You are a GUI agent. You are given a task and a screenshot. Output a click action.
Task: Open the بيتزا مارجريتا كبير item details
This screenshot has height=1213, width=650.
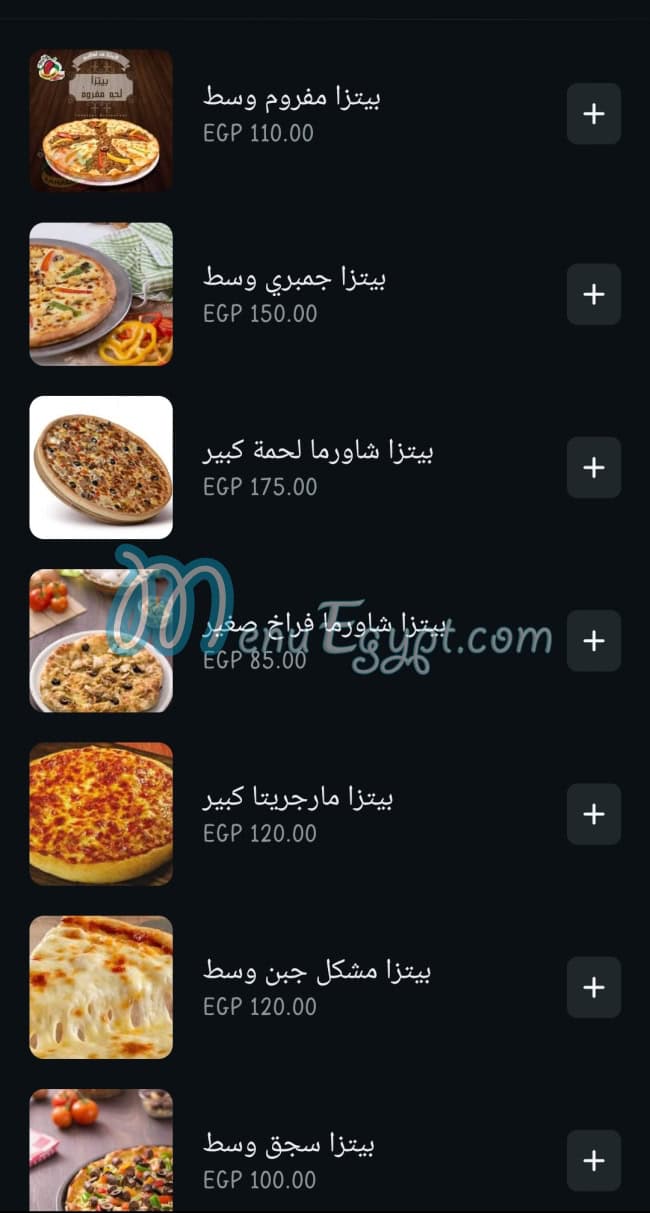click(x=298, y=798)
